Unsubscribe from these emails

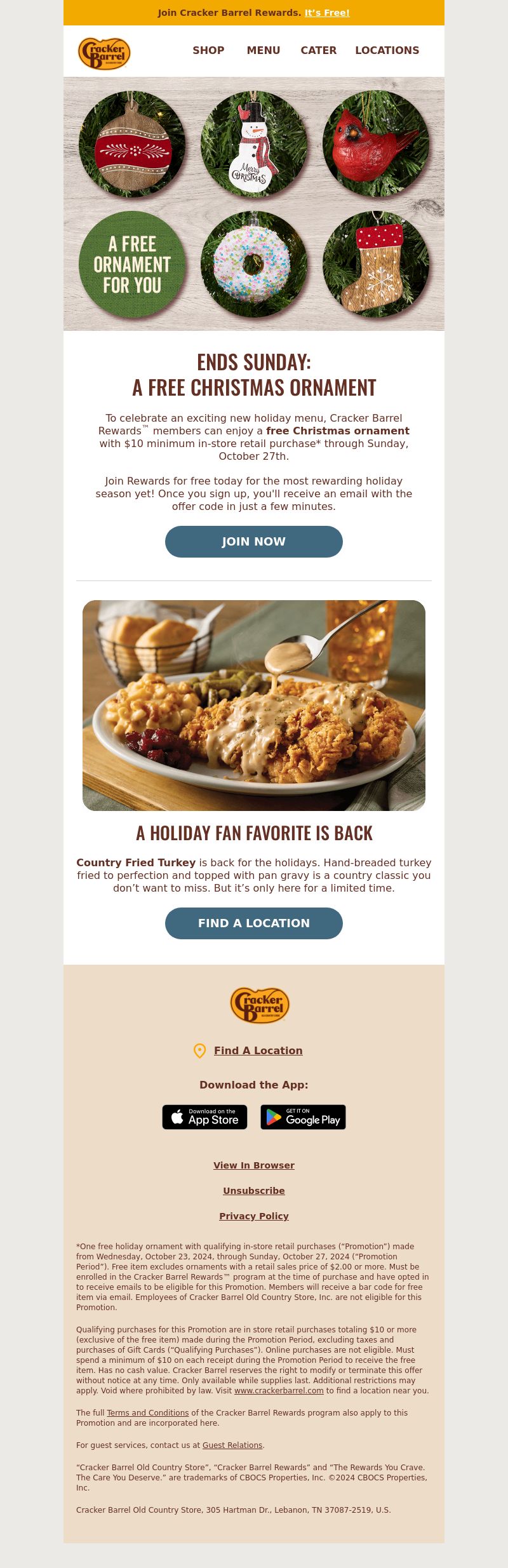point(254,1191)
